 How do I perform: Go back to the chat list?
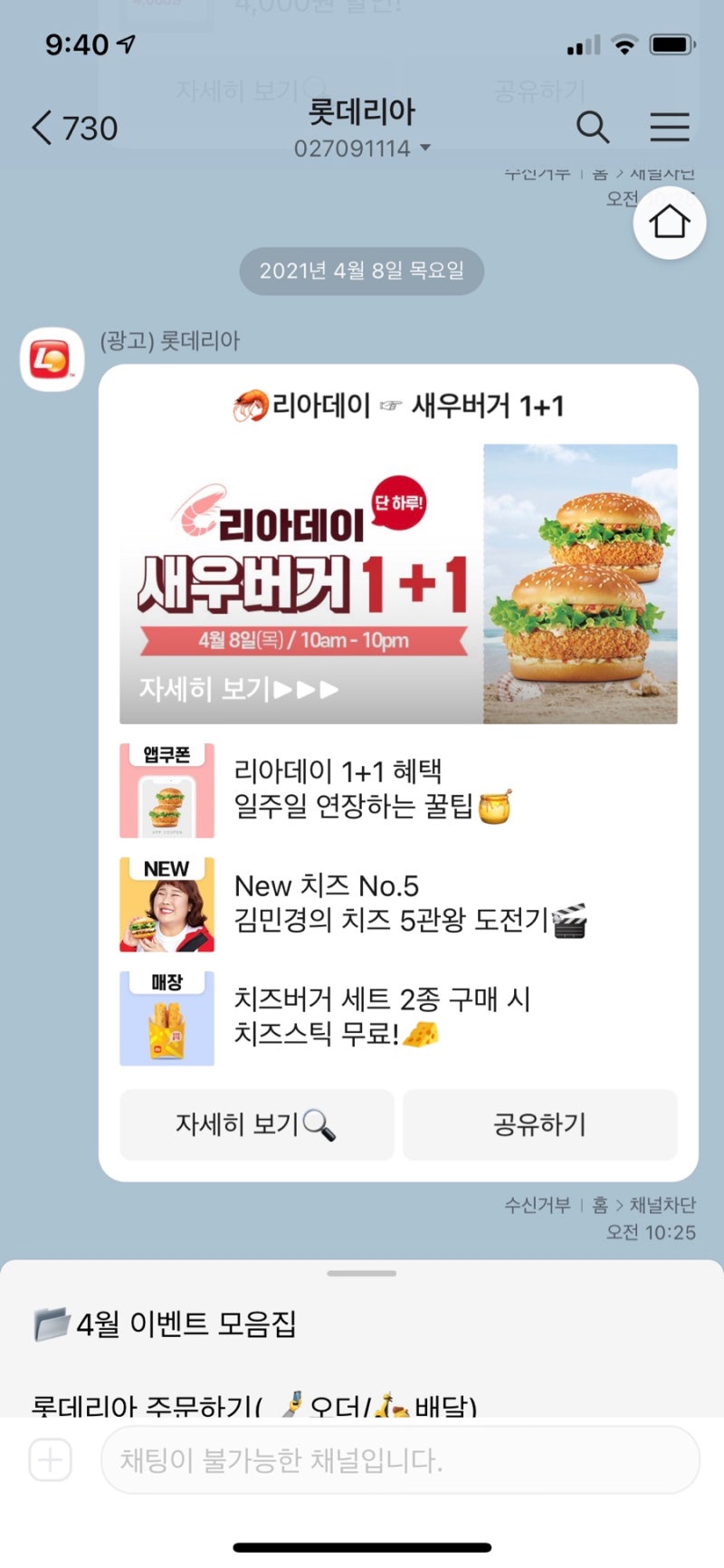tap(74, 128)
